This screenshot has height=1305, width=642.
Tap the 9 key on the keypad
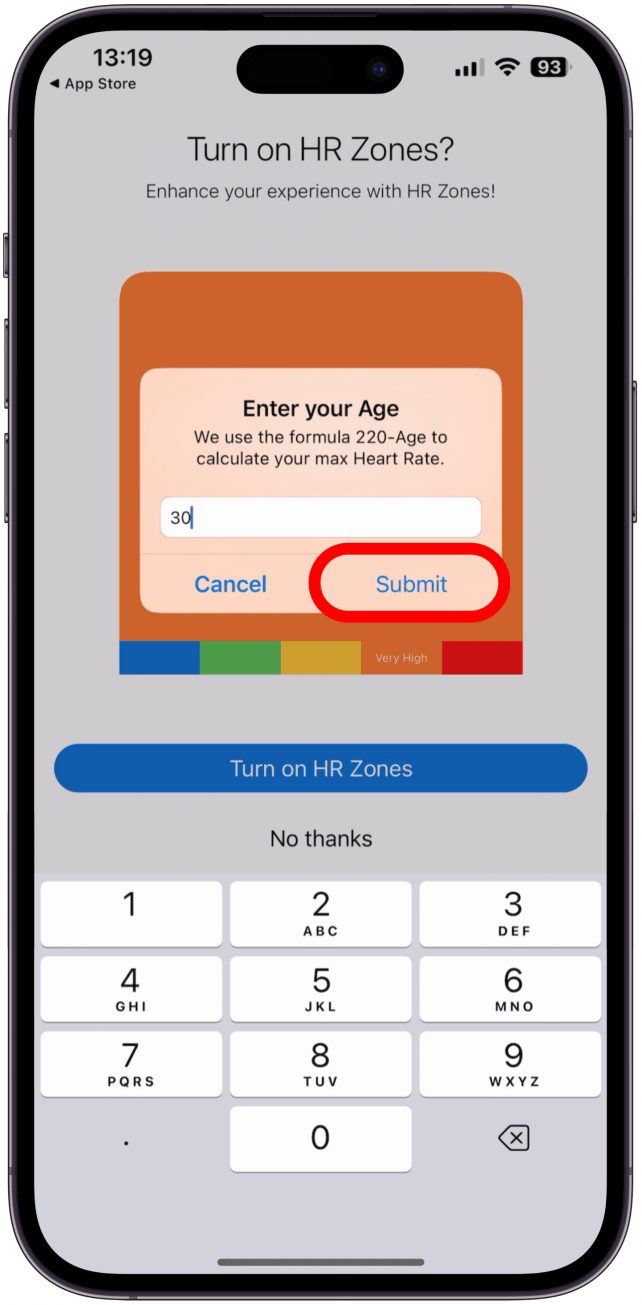tap(512, 1063)
